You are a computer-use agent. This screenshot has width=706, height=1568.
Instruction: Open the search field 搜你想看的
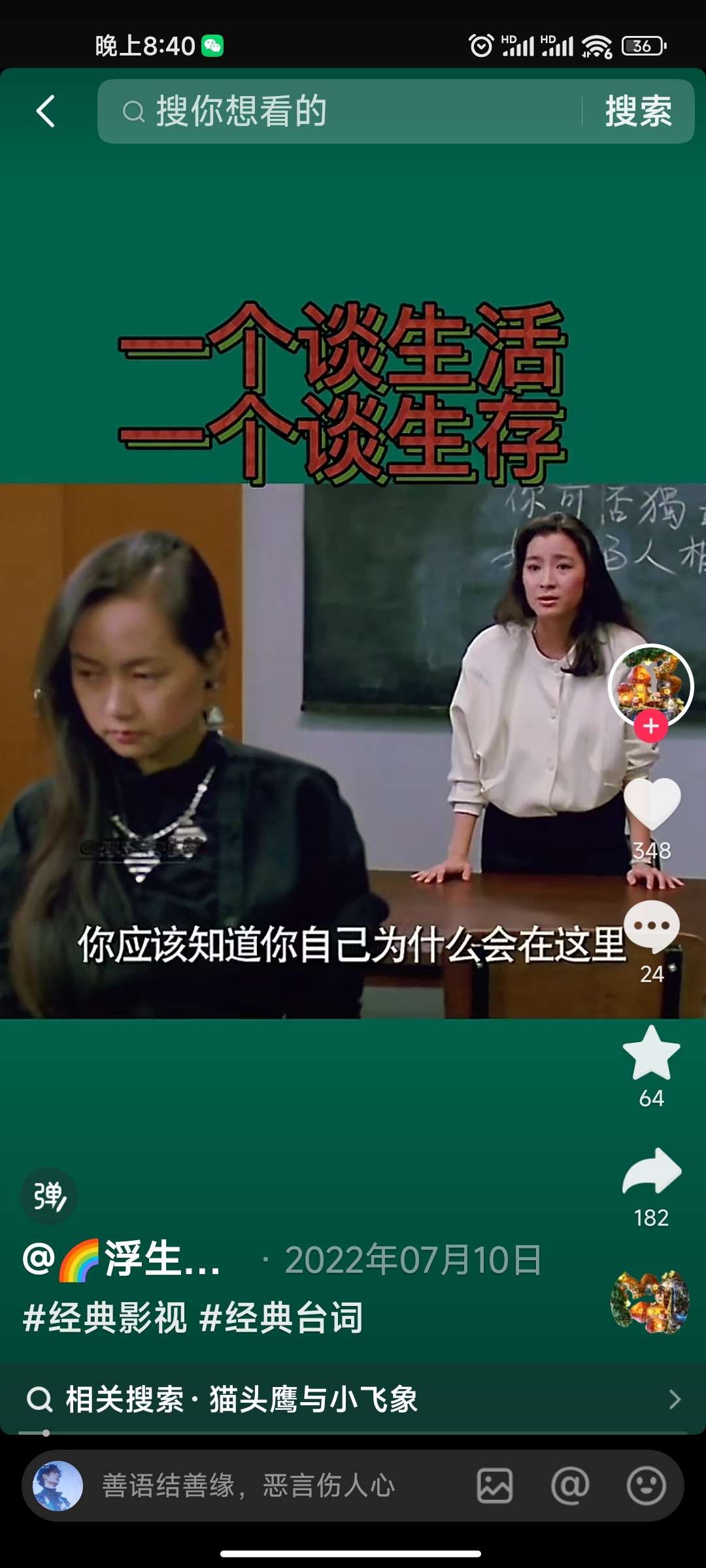tap(340, 111)
